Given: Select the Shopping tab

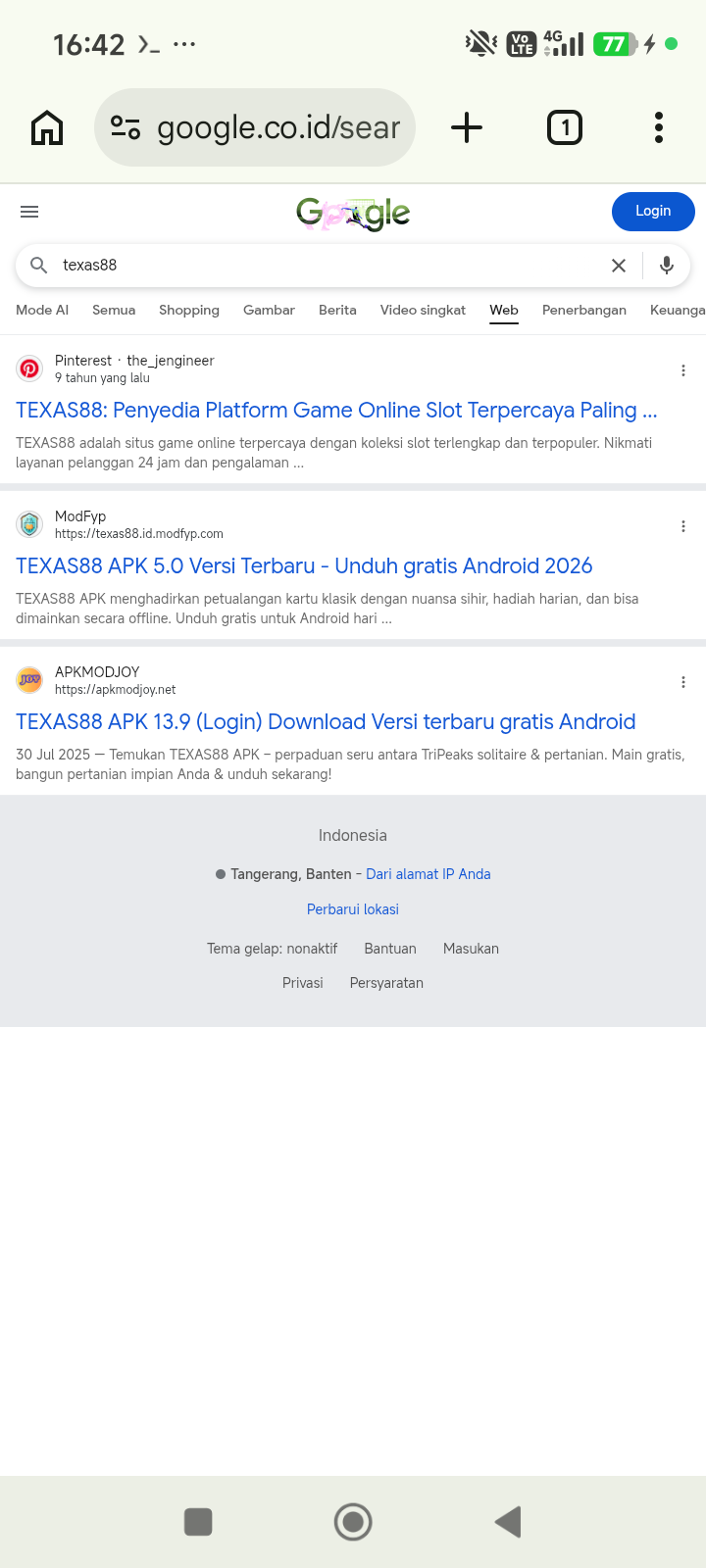Looking at the screenshot, I should coord(189,310).
